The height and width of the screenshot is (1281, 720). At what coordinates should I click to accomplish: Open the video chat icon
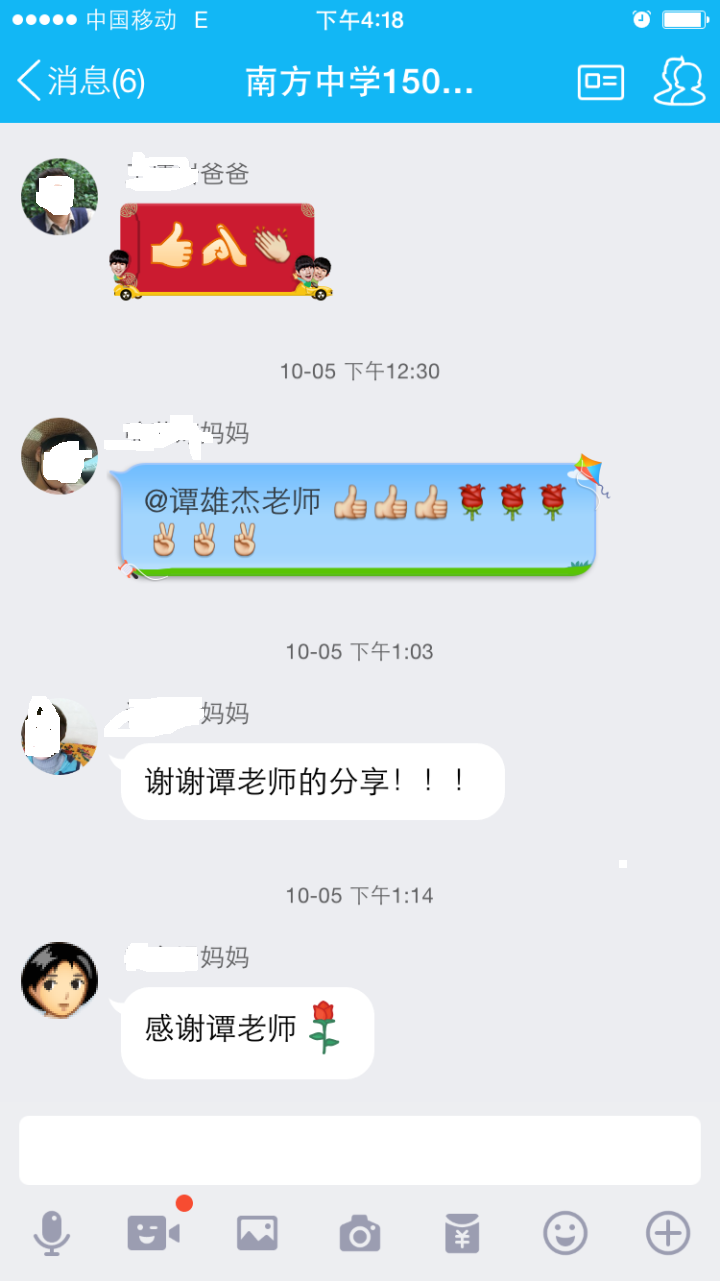tap(154, 1233)
